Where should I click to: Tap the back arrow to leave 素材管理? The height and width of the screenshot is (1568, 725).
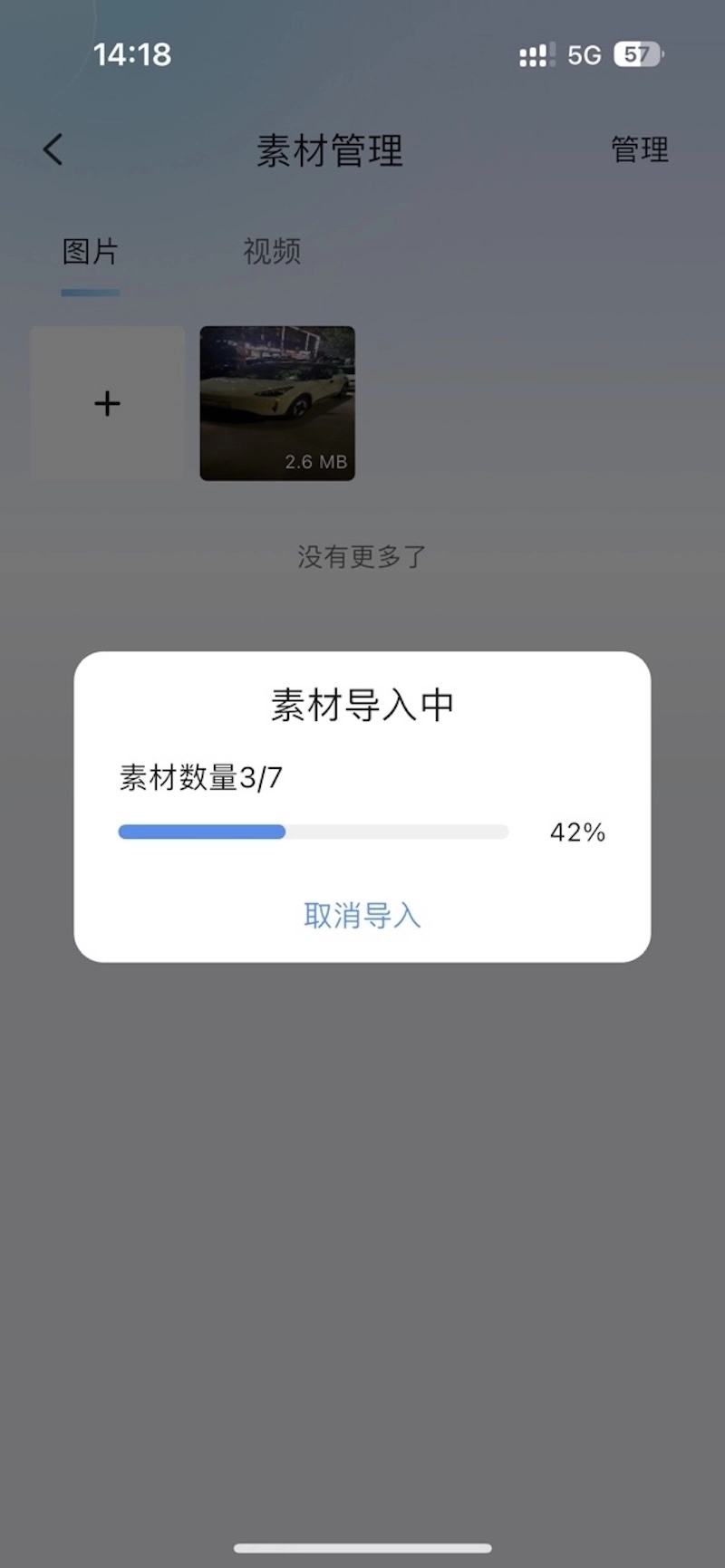point(53,149)
